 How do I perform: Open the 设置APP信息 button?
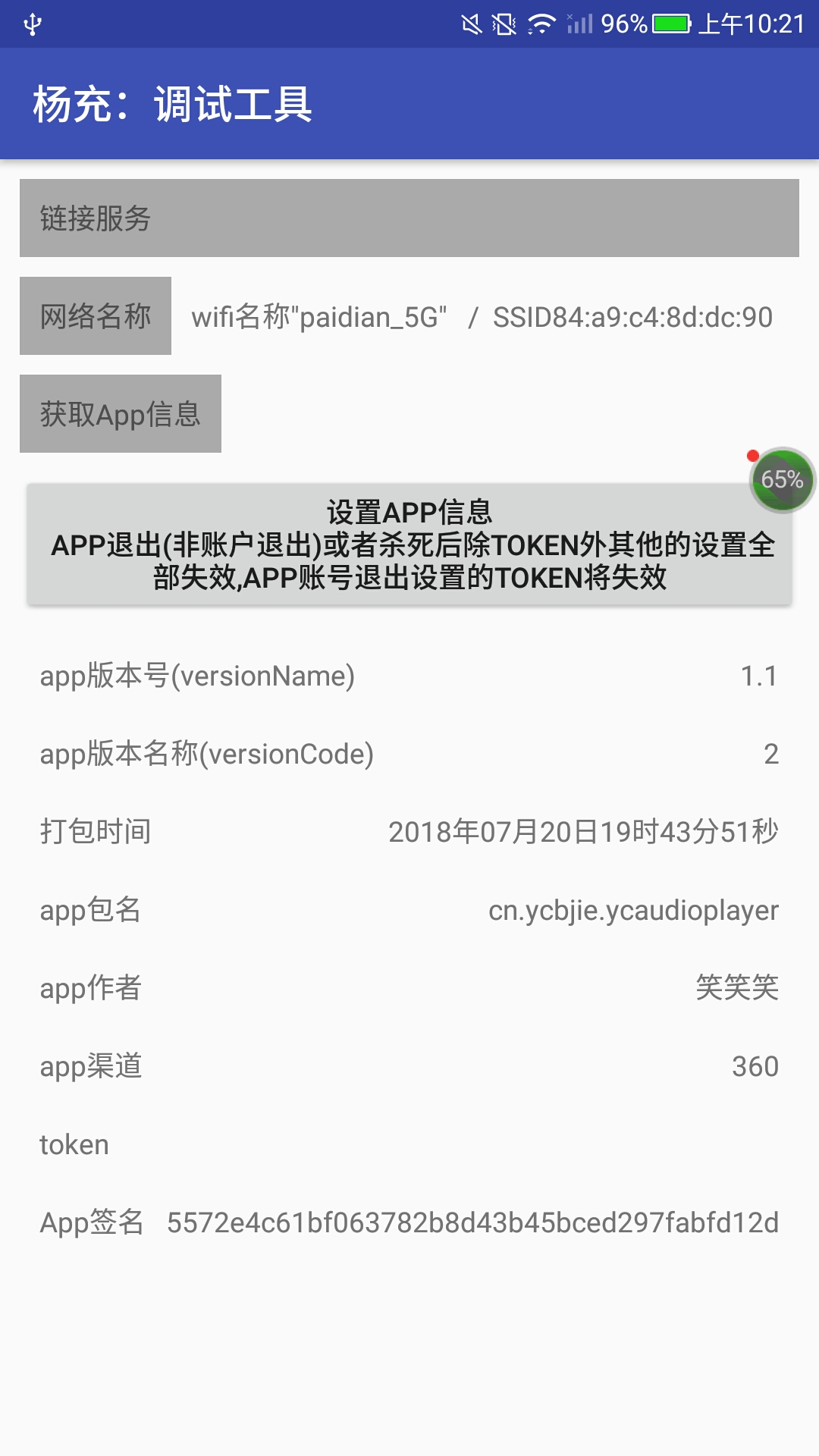[409, 544]
